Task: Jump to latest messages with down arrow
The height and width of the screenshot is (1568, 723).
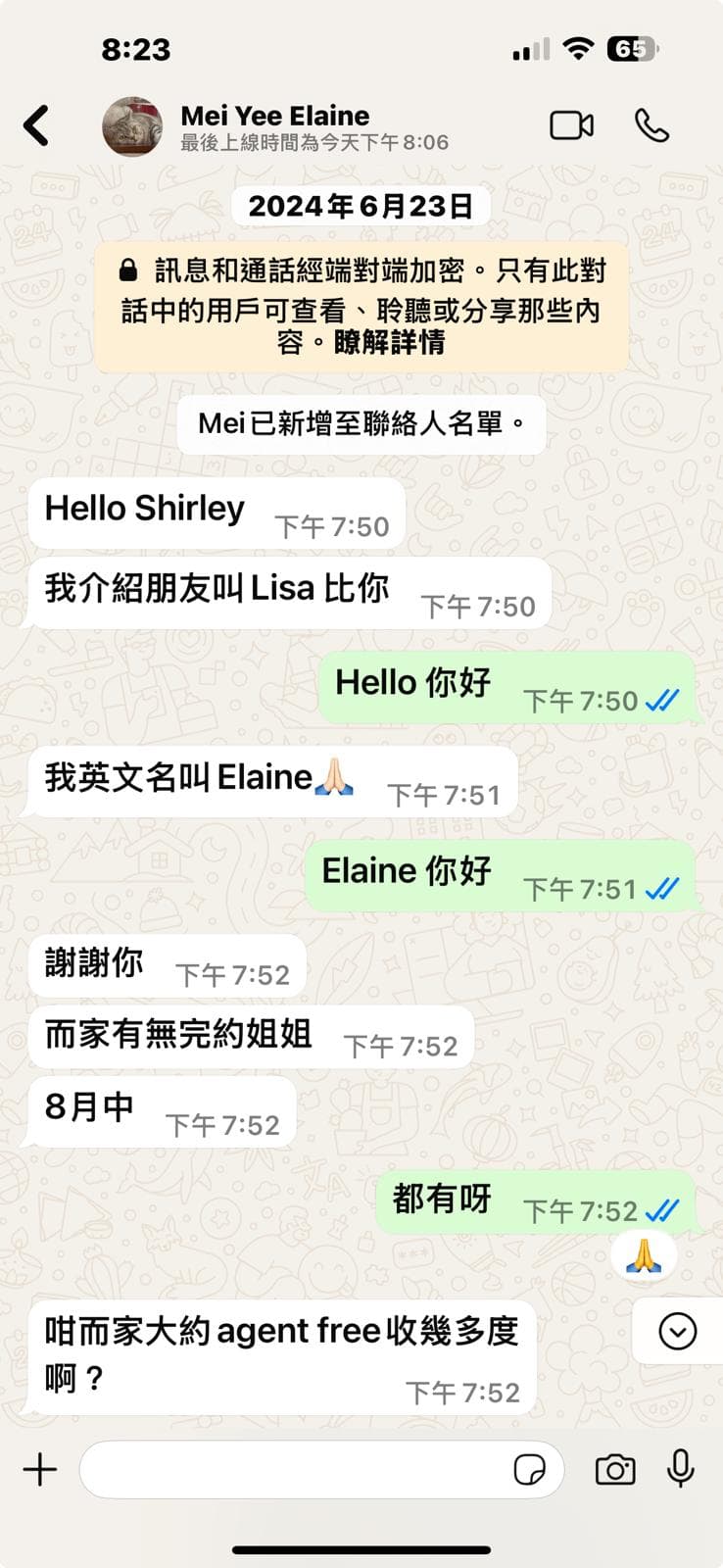Action: click(677, 1331)
